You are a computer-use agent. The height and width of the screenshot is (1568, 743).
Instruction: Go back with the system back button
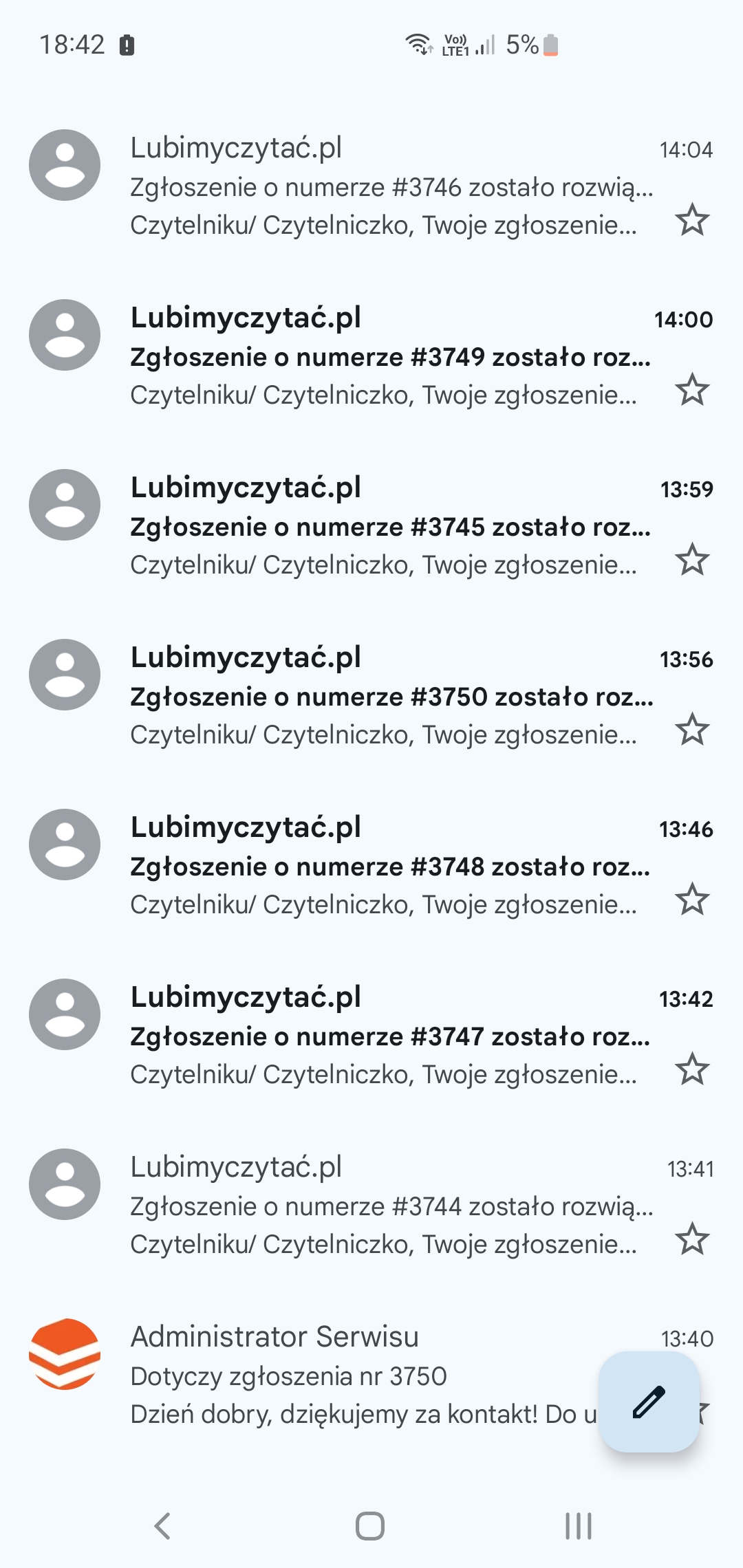tap(162, 1526)
